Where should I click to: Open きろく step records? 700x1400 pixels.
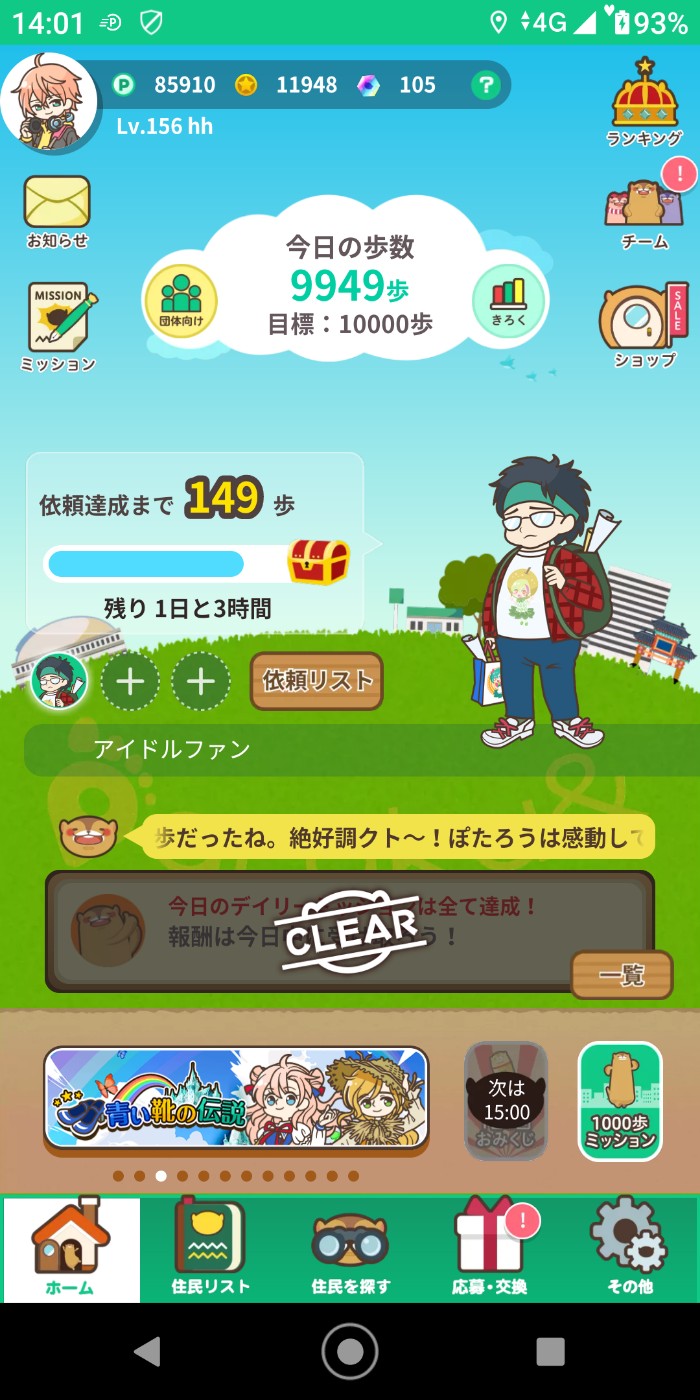pyautogui.click(x=508, y=300)
